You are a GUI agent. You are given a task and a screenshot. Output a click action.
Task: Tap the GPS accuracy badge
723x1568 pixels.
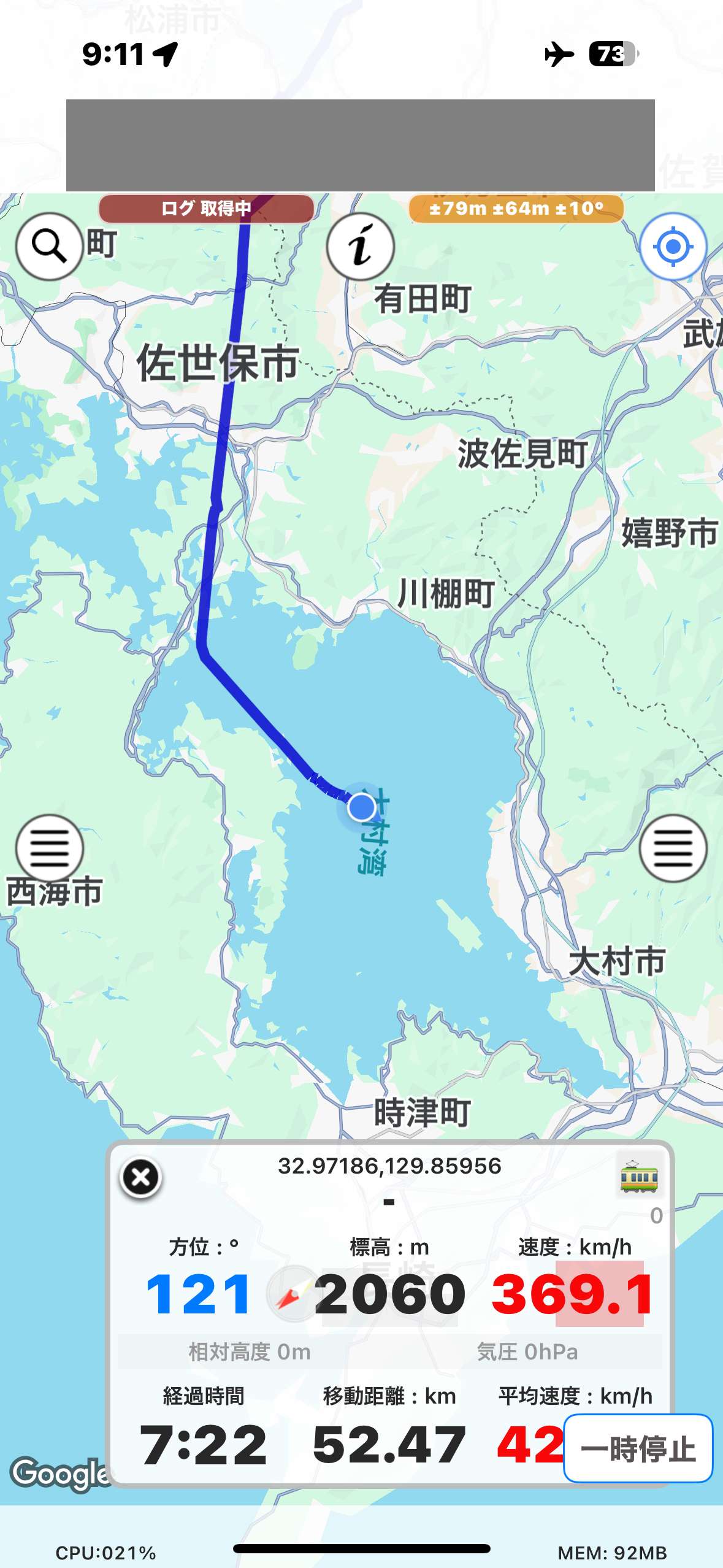tap(516, 209)
